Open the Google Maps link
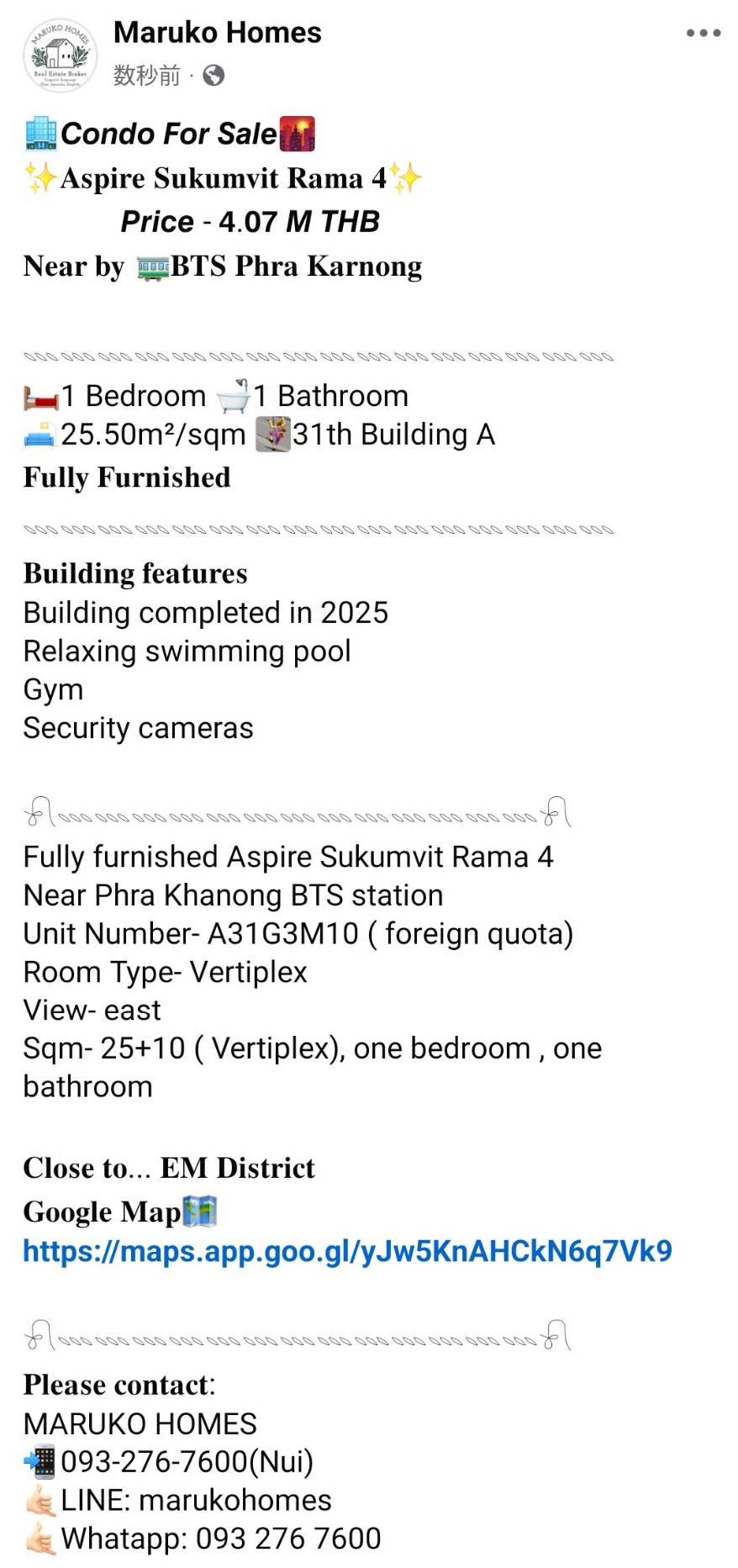 click(347, 1251)
